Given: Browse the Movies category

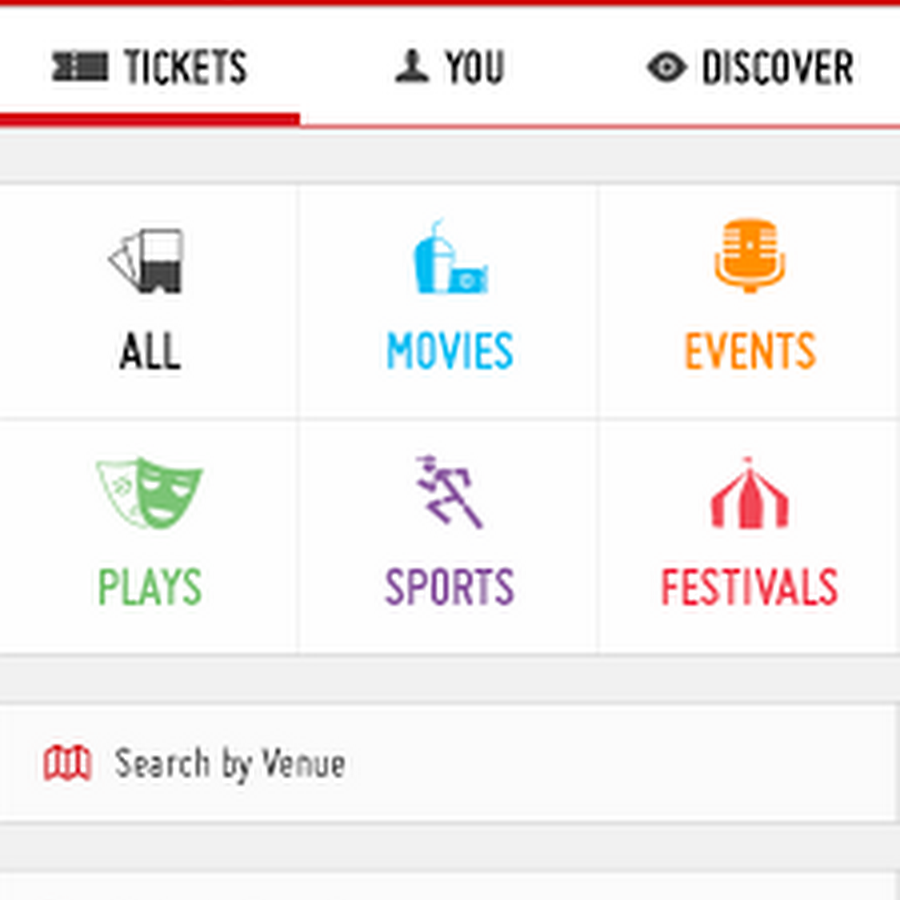Looking at the screenshot, I should click(x=449, y=300).
